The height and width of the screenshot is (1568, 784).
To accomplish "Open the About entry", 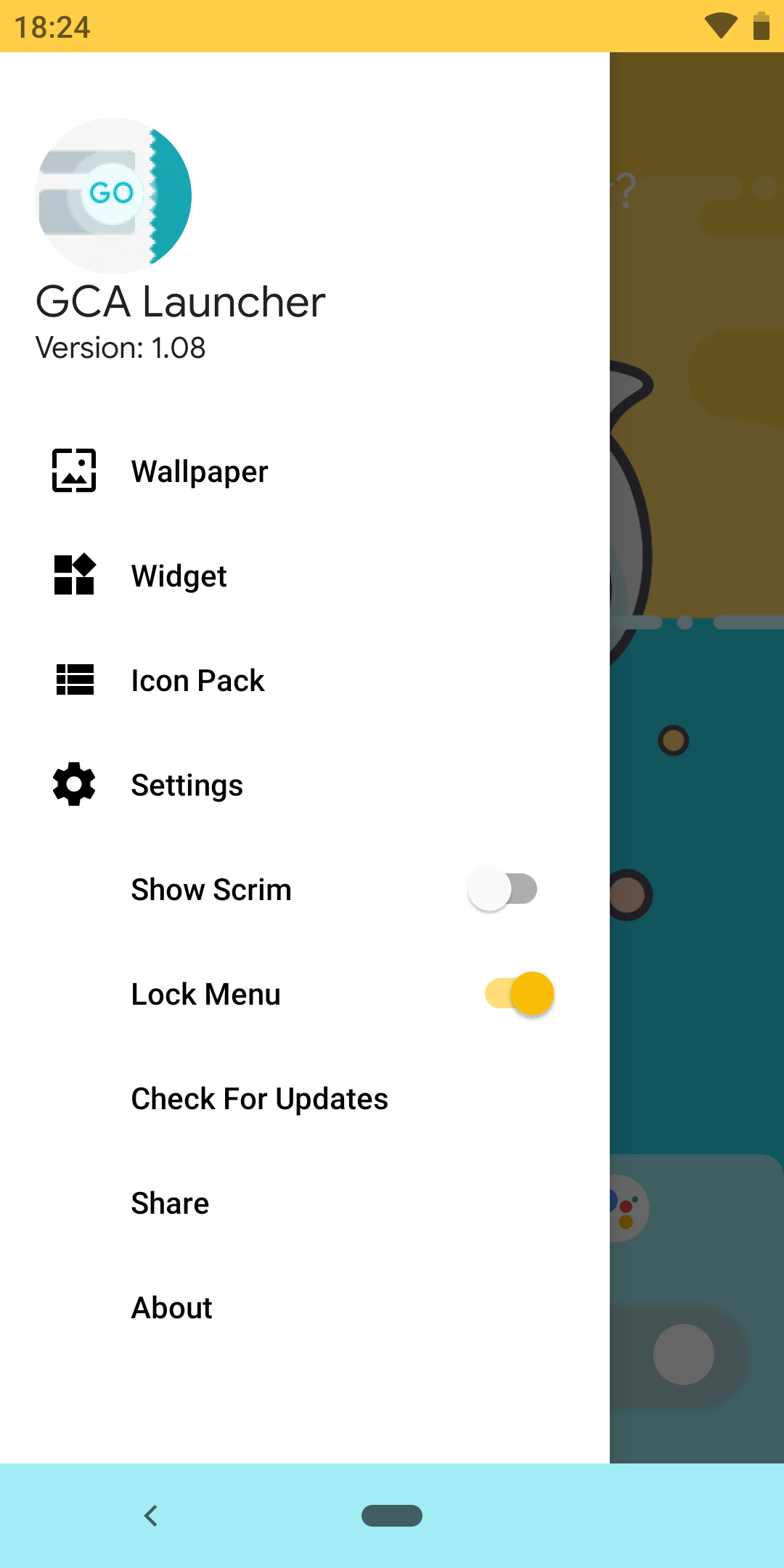I will pos(171,1308).
